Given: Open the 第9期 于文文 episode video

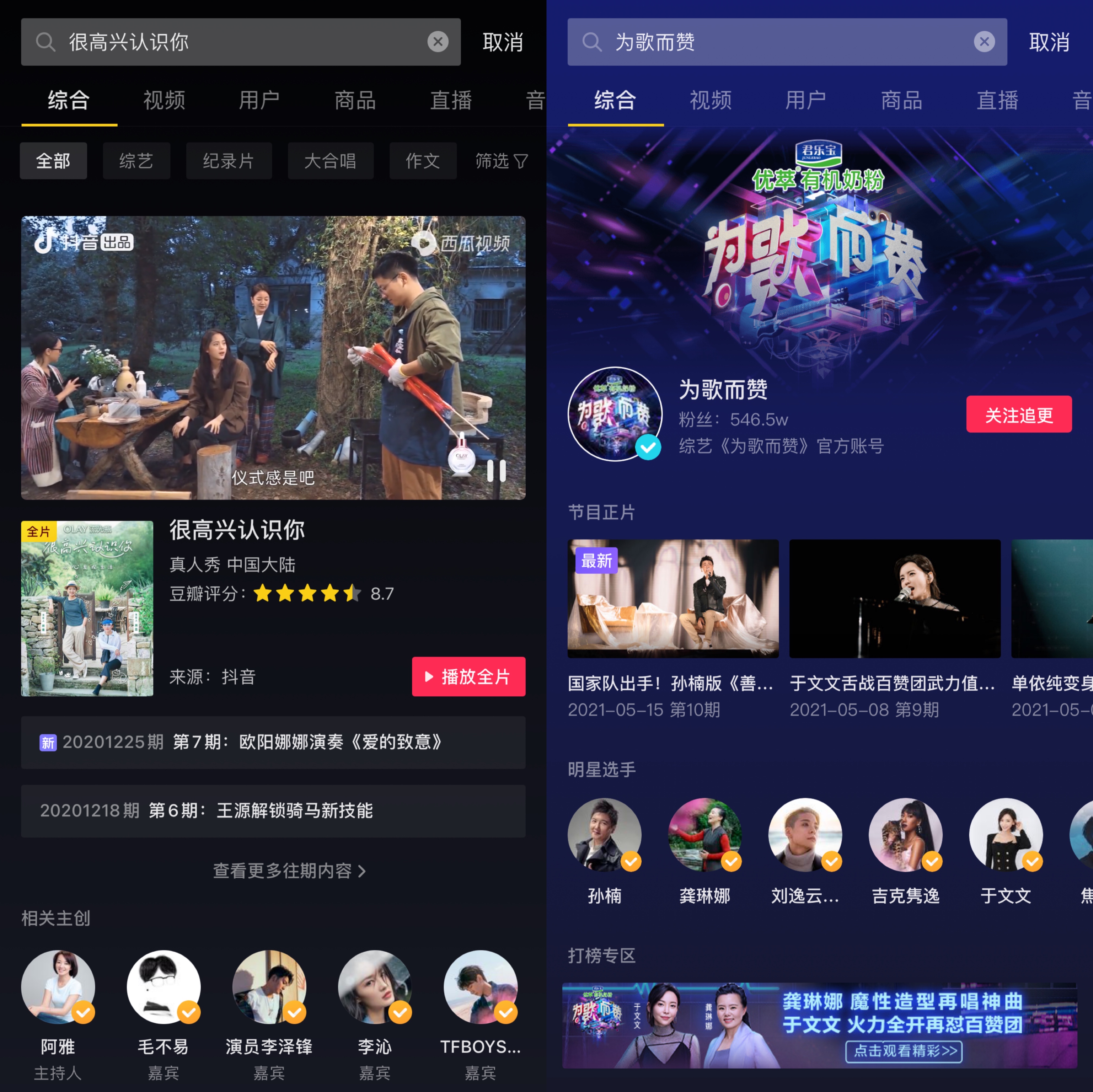Looking at the screenshot, I should click(x=894, y=598).
